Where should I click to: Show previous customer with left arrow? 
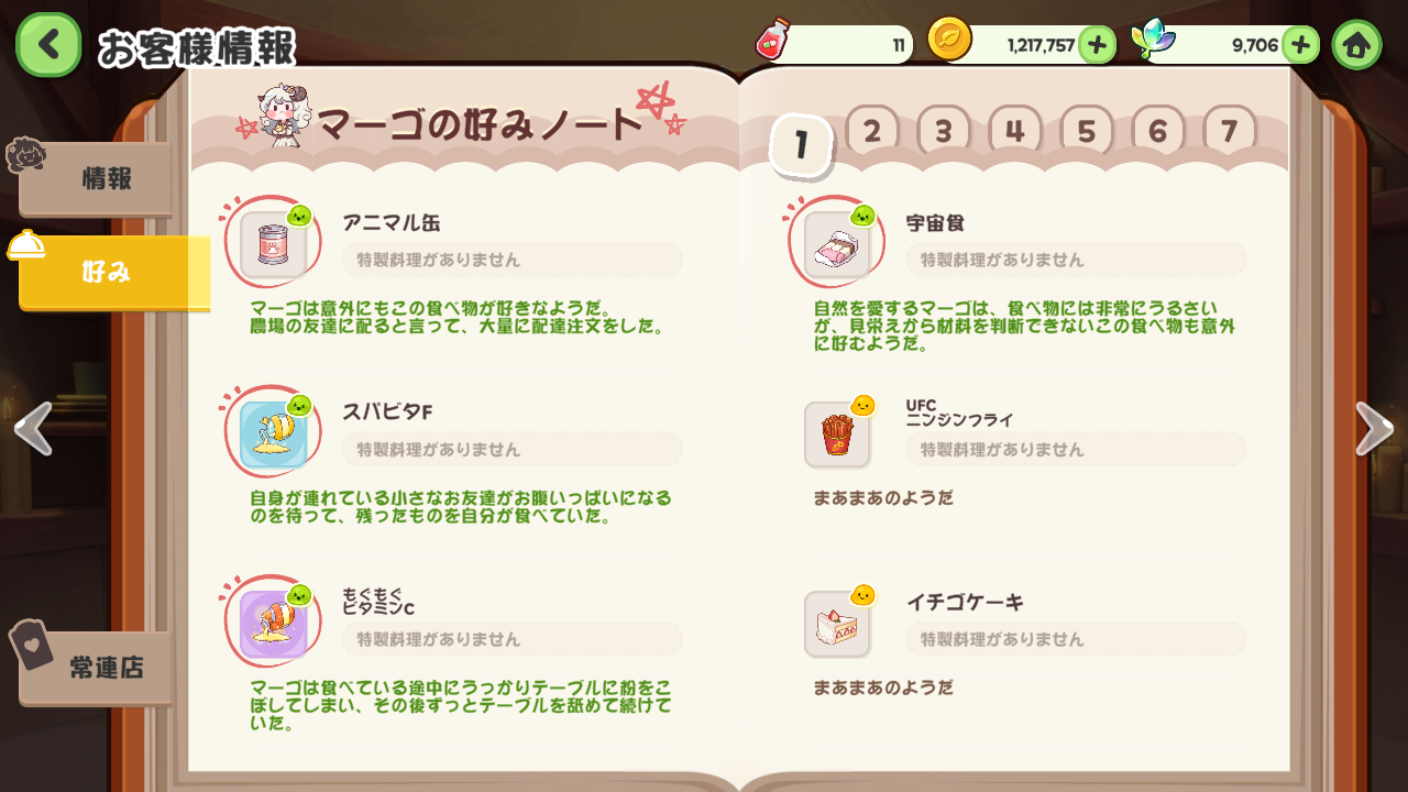[32, 429]
